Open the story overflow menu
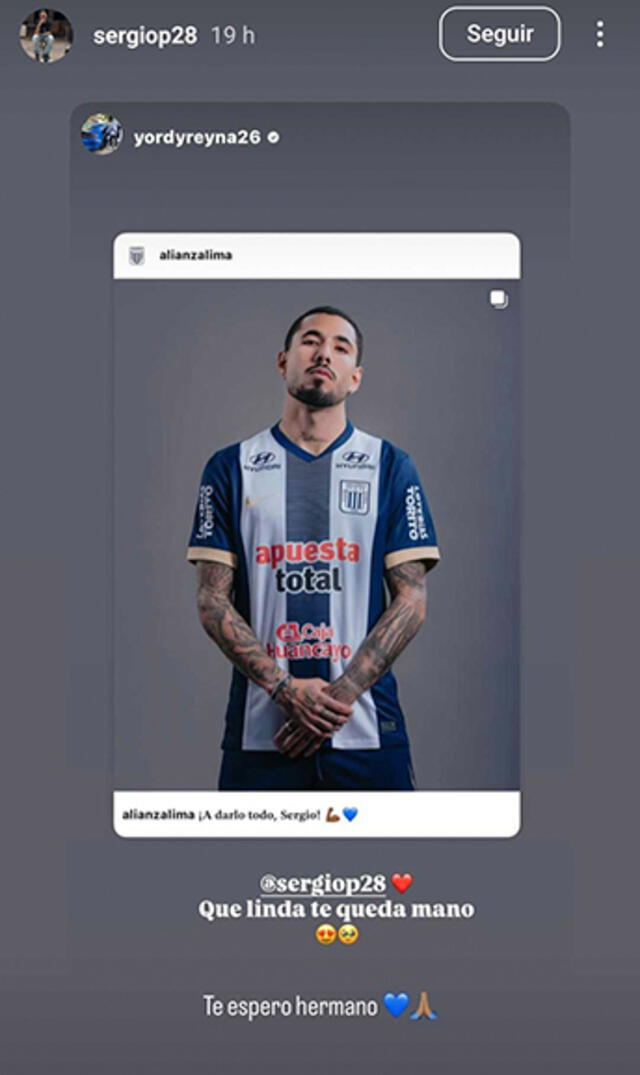 click(x=599, y=34)
